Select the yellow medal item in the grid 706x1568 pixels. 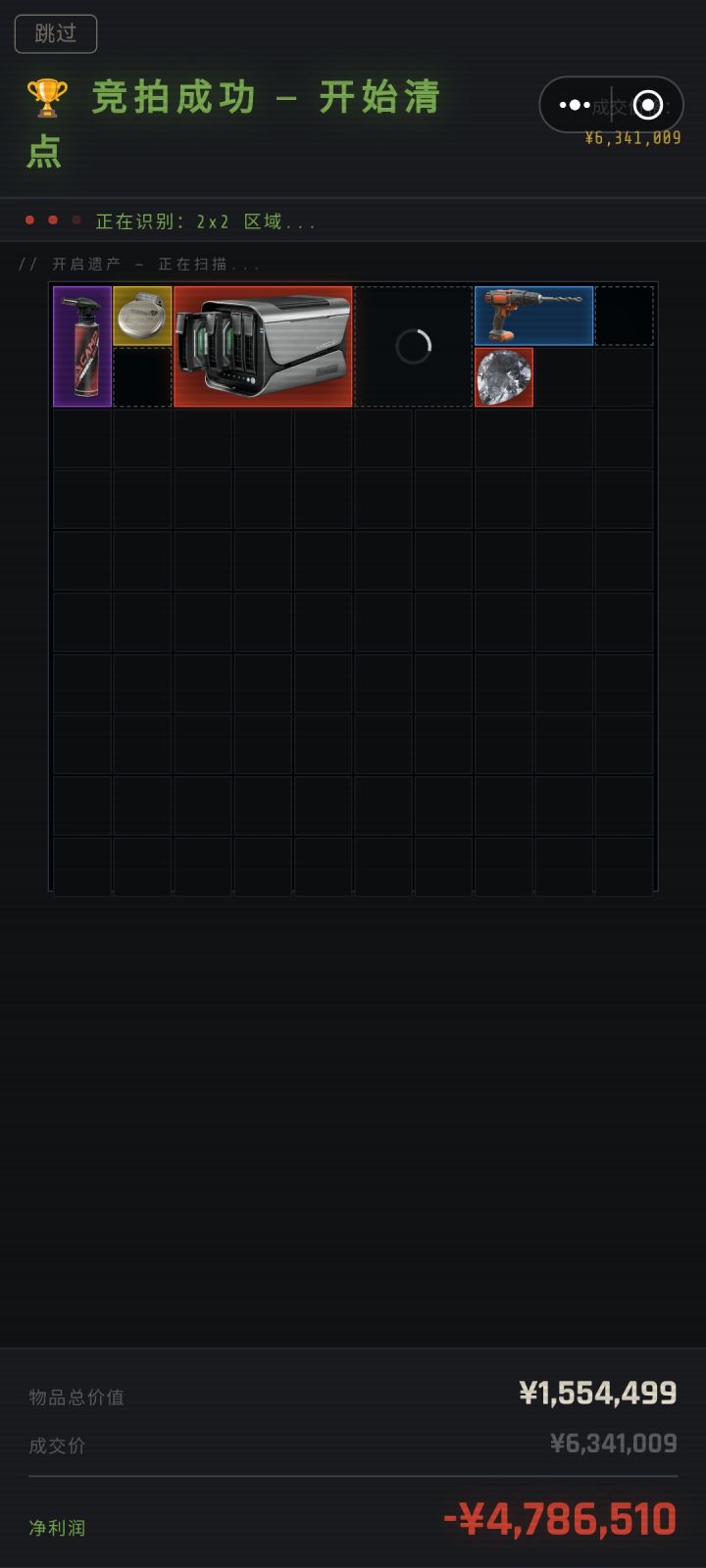(x=142, y=316)
